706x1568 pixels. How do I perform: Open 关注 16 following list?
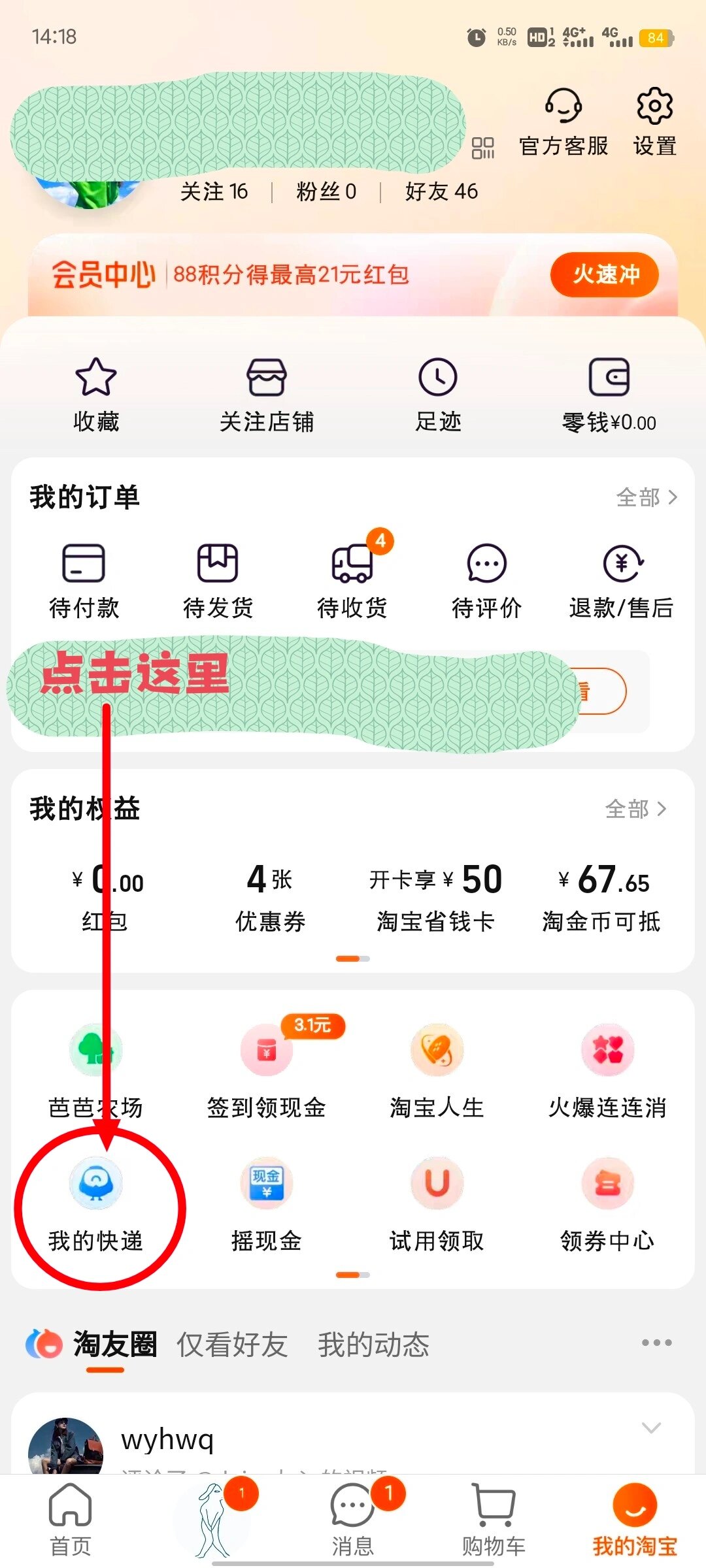(216, 191)
